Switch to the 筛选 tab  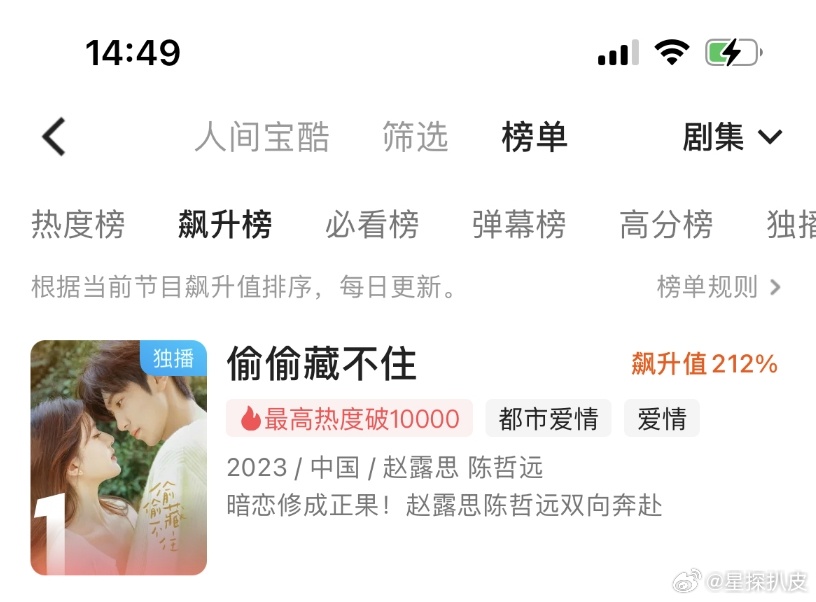pyautogui.click(x=415, y=137)
